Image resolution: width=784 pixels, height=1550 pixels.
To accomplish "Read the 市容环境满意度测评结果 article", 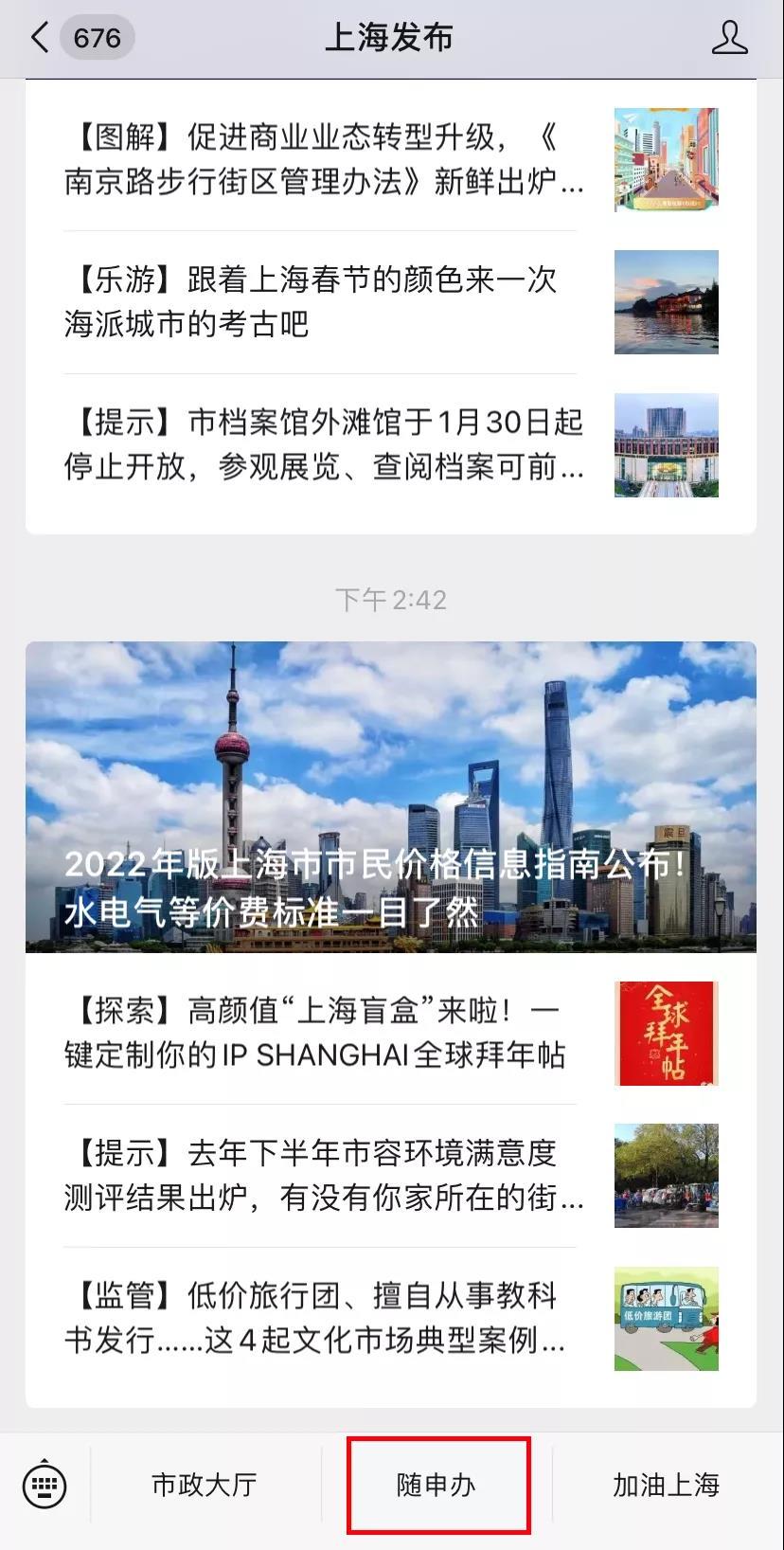I will coord(322,1175).
